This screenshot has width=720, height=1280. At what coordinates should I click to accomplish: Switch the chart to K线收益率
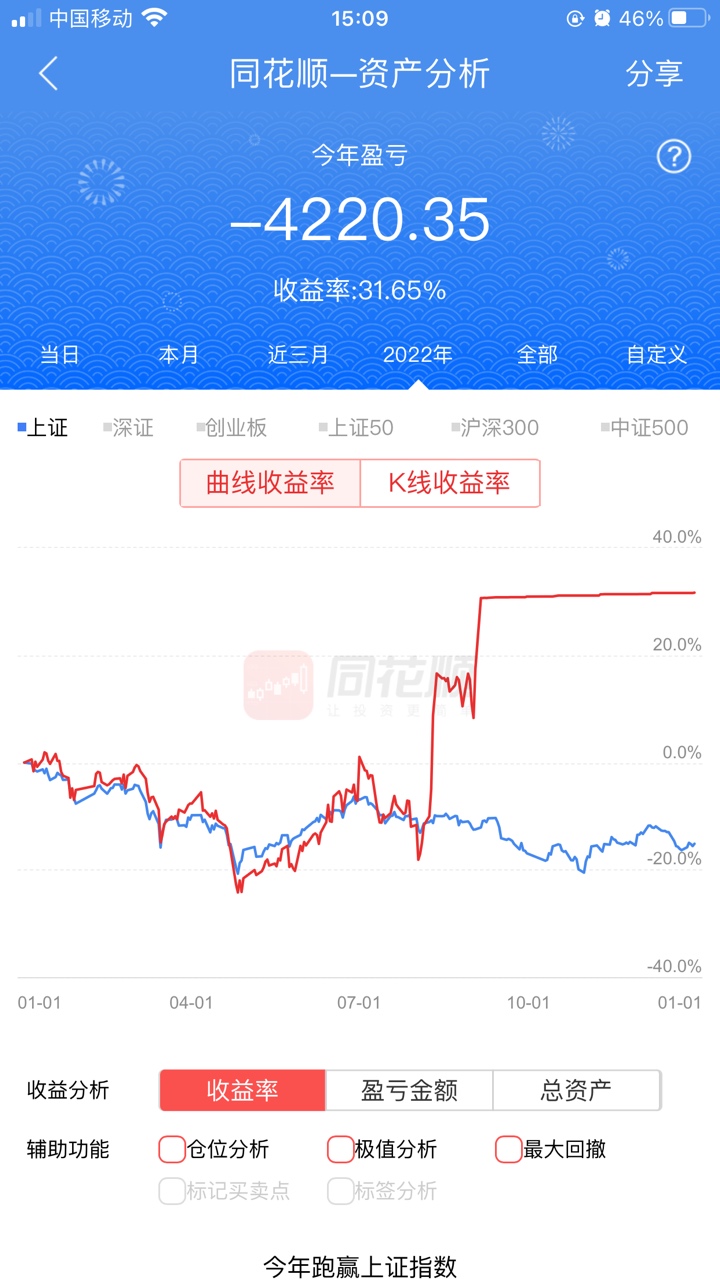coord(449,483)
